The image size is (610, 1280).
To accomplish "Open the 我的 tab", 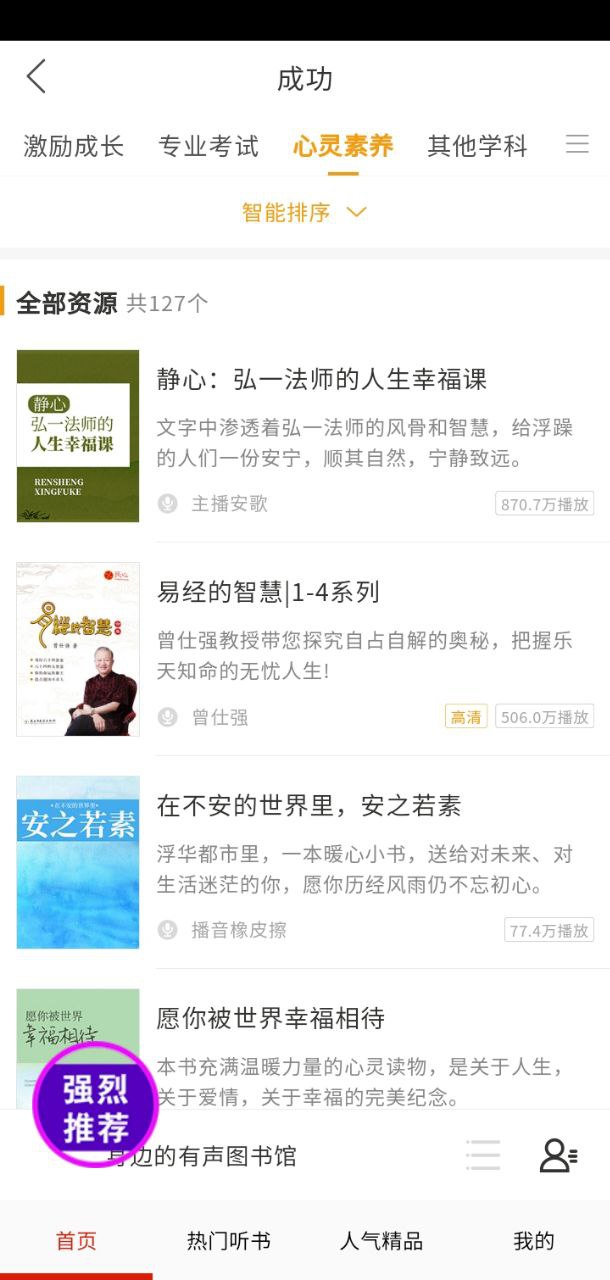I will 534,1241.
